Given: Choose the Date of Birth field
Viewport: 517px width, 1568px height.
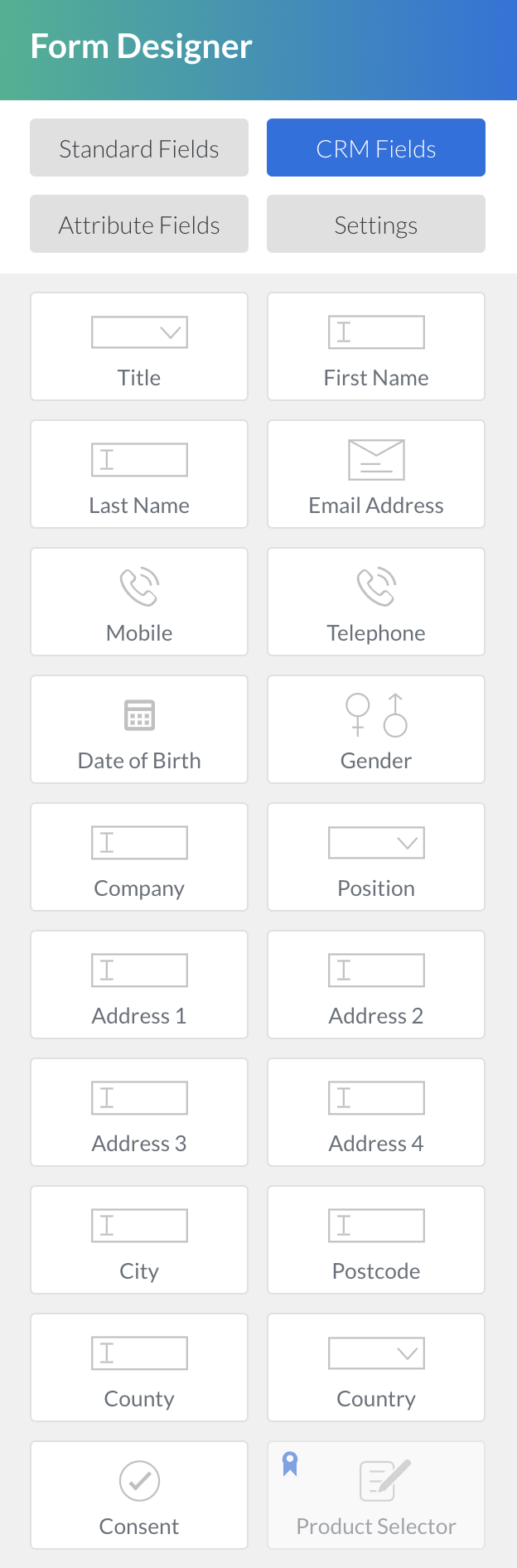Looking at the screenshot, I should click(x=139, y=730).
